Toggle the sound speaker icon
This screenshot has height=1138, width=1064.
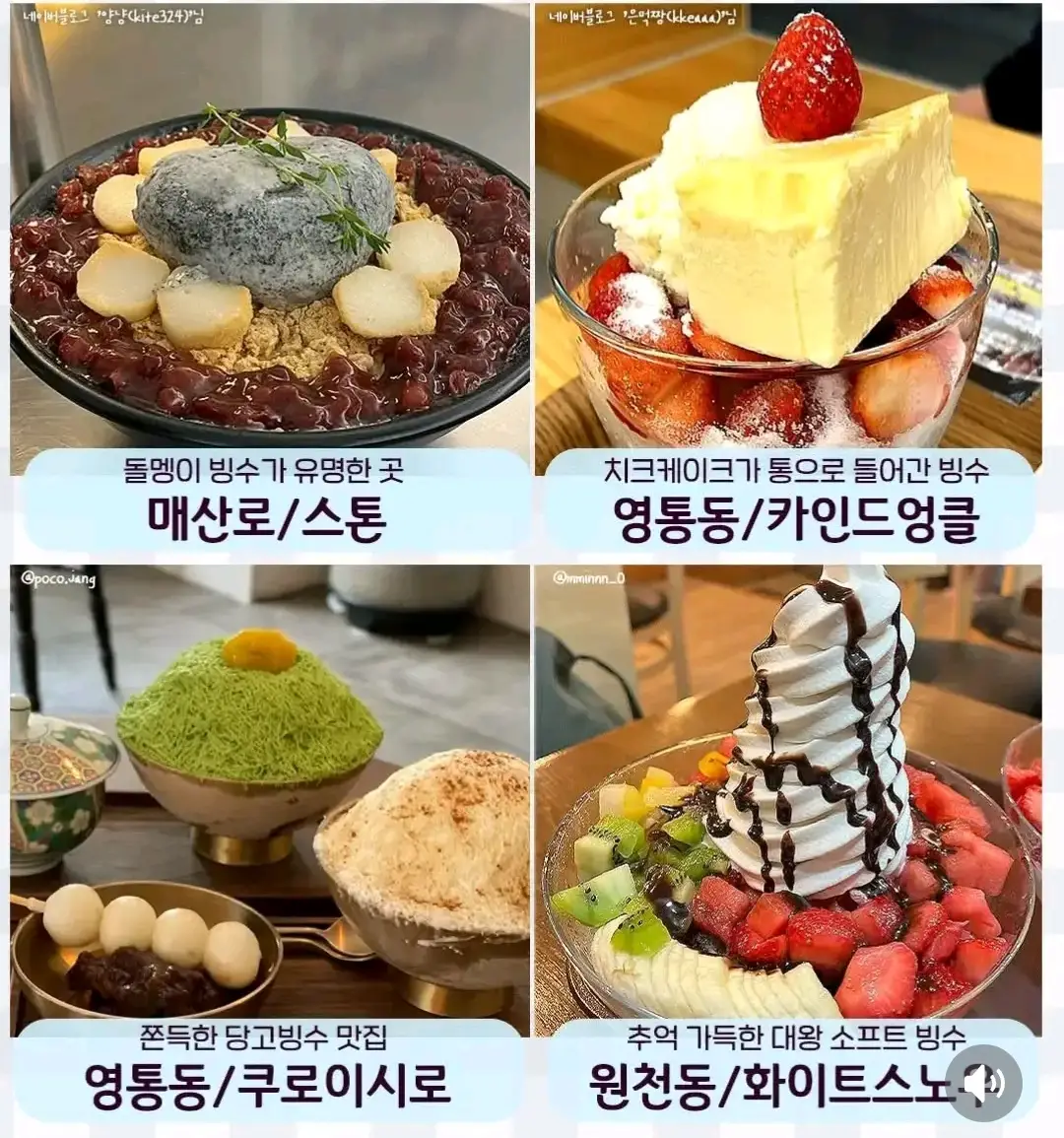coord(982,1084)
